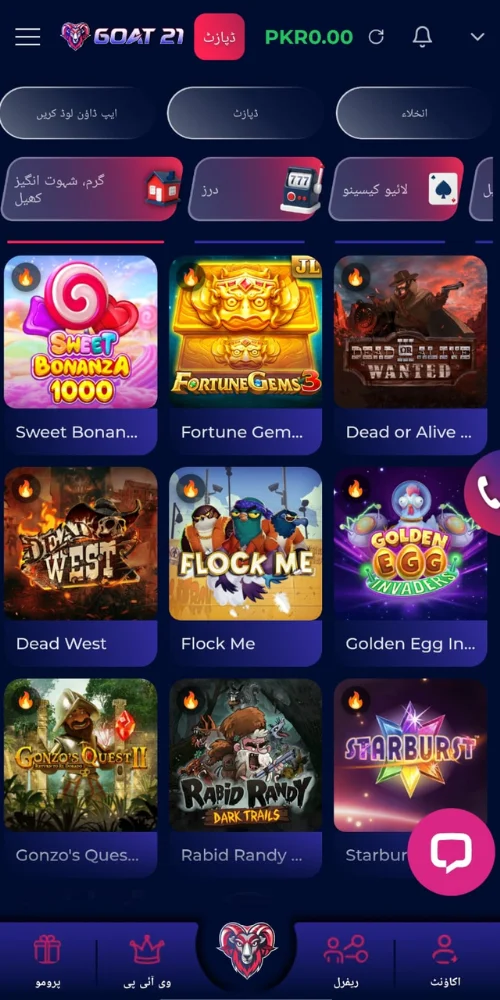The width and height of the screenshot is (500, 1000).
Task: Open the Flock Me game tile
Action: 246,566
